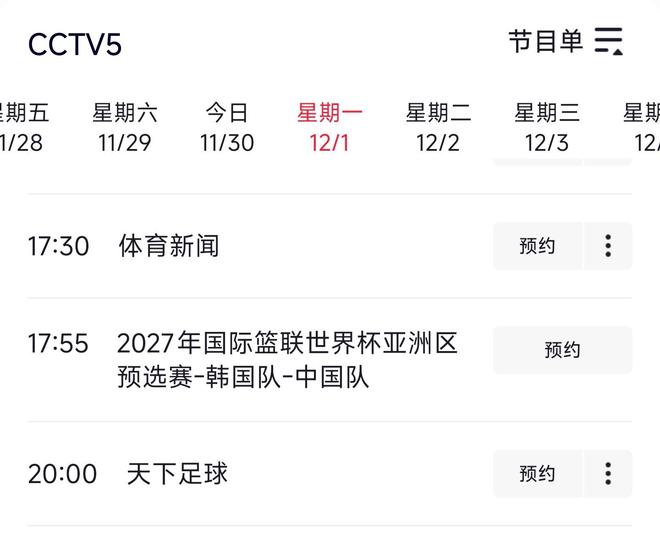Open more options for 天下足球

click(608, 473)
